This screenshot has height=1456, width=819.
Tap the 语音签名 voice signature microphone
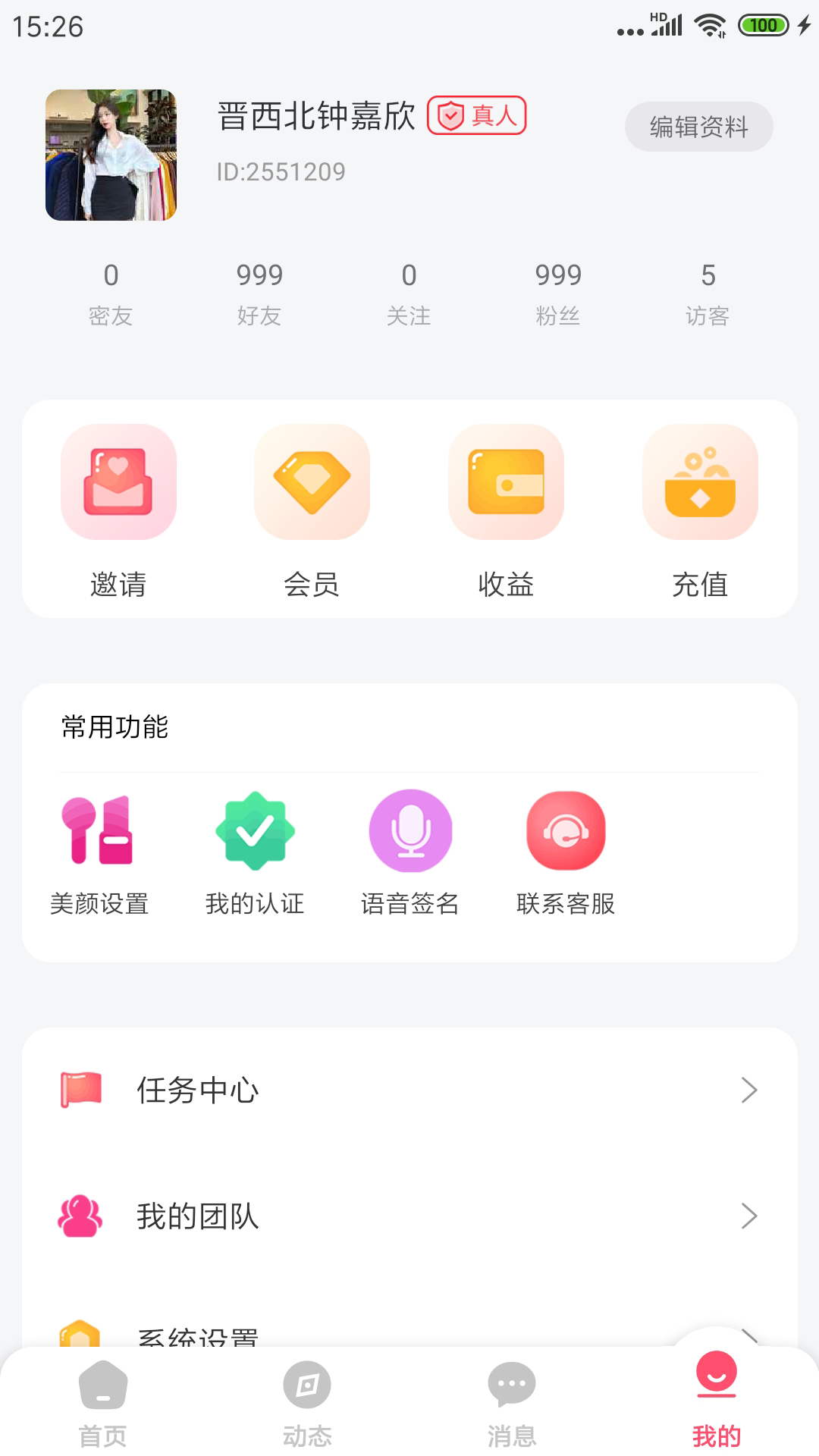click(410, 830)
